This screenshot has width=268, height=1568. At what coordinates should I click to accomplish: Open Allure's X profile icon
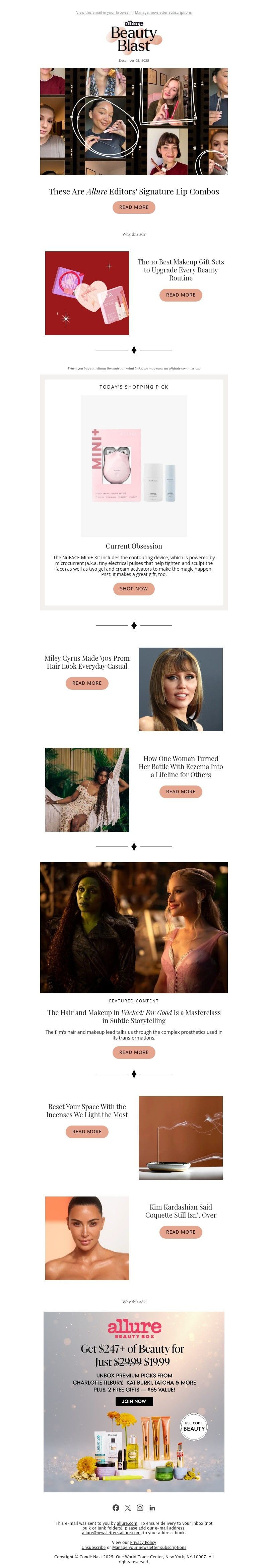coord(127,1507)
